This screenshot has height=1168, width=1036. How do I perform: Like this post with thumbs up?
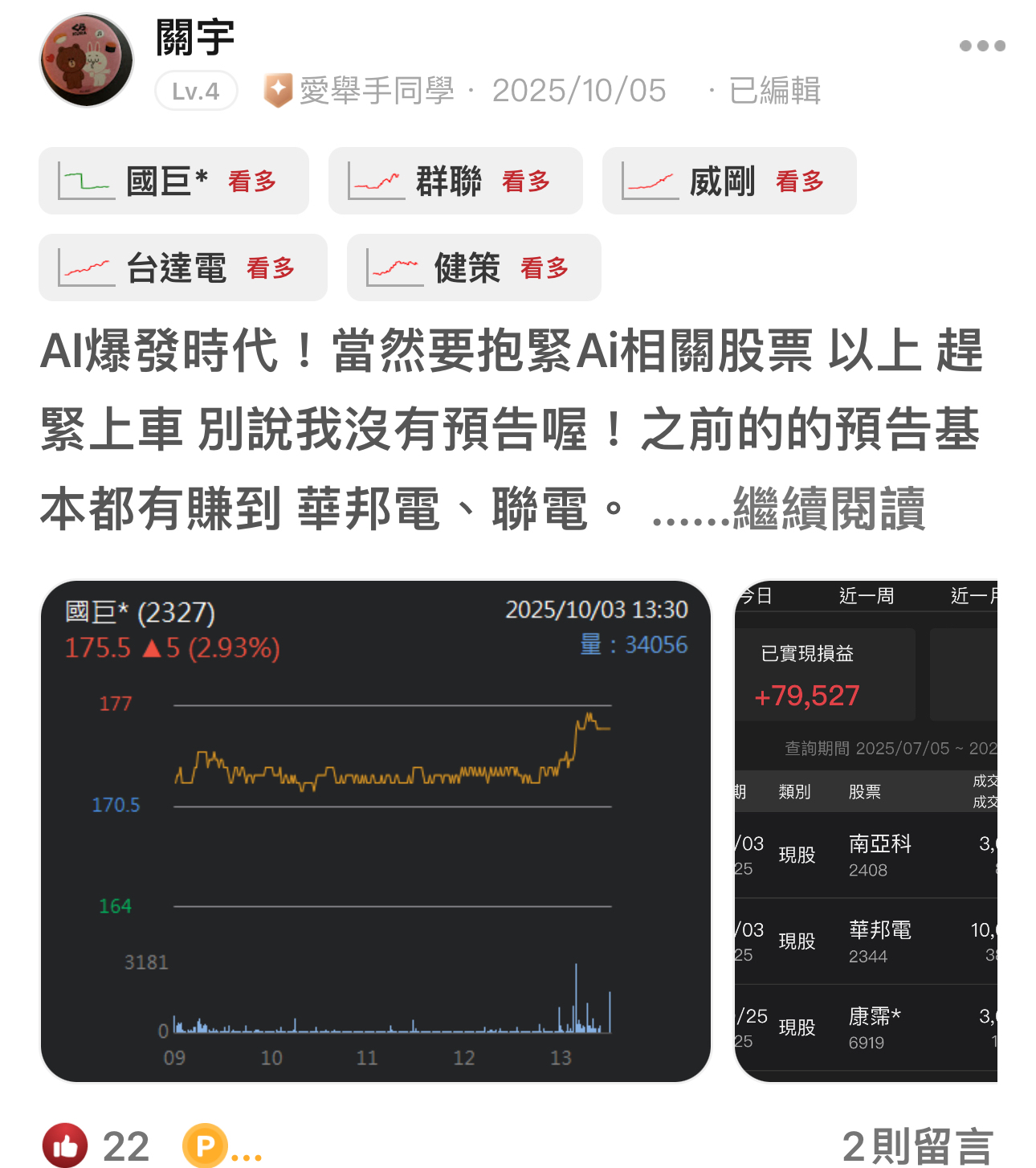(x=65, y=1145)
